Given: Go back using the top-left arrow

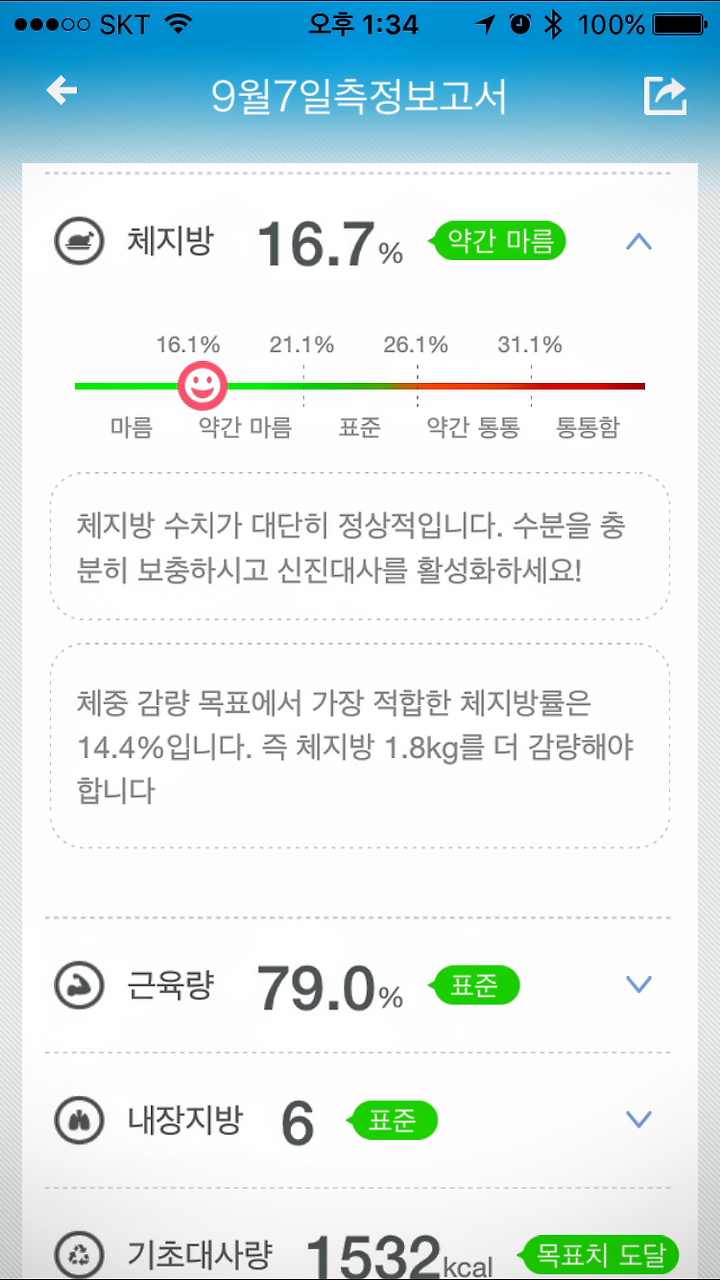Looking at the screenshot, I should 62,93.
